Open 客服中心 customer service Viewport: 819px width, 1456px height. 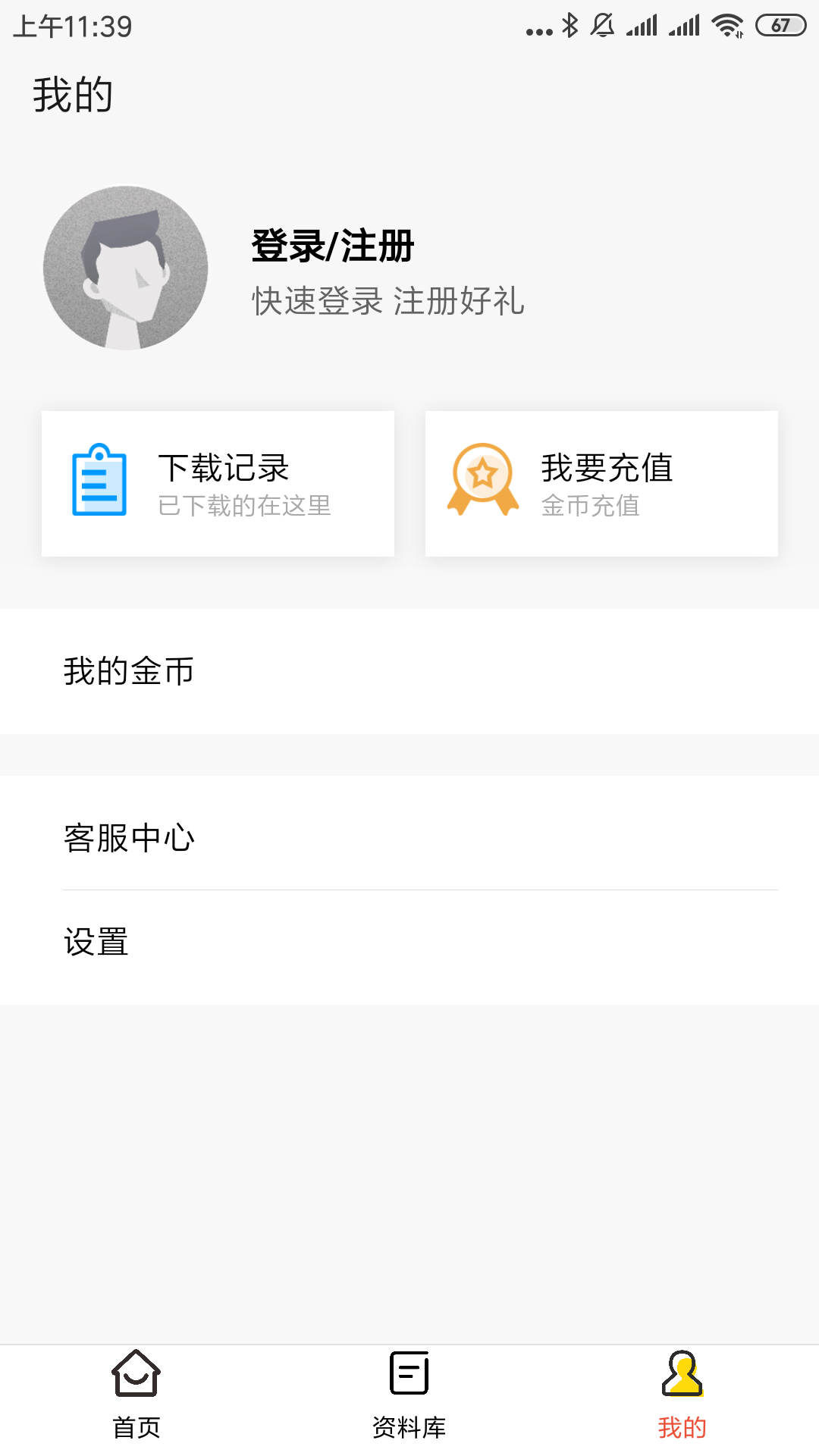pos(409,838)
